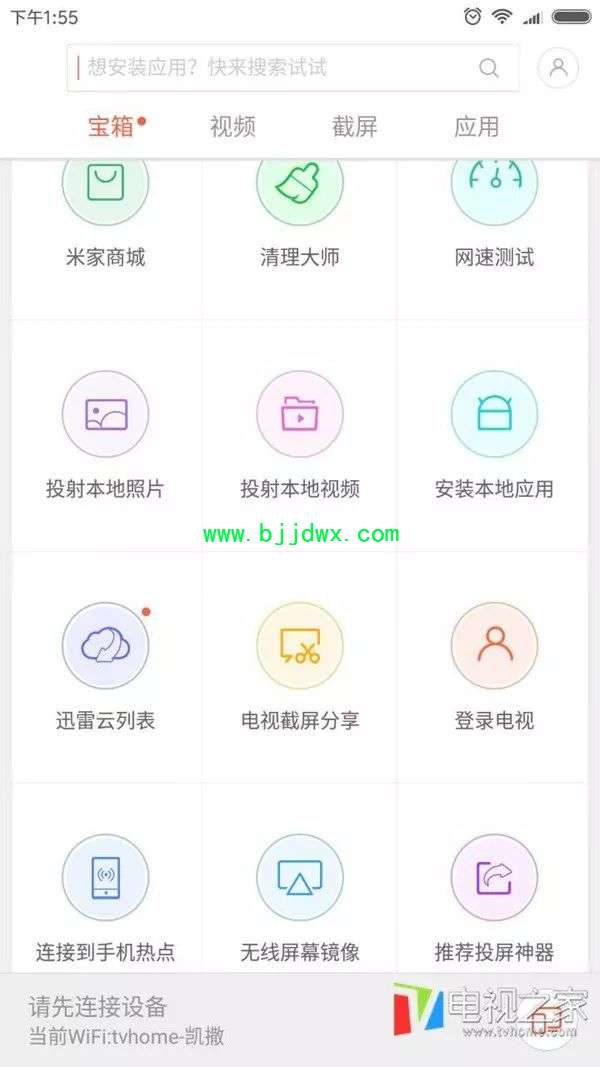This screenshot has width=600, height=1067.
Task: Open 投射本地视频
Action: 300,436
